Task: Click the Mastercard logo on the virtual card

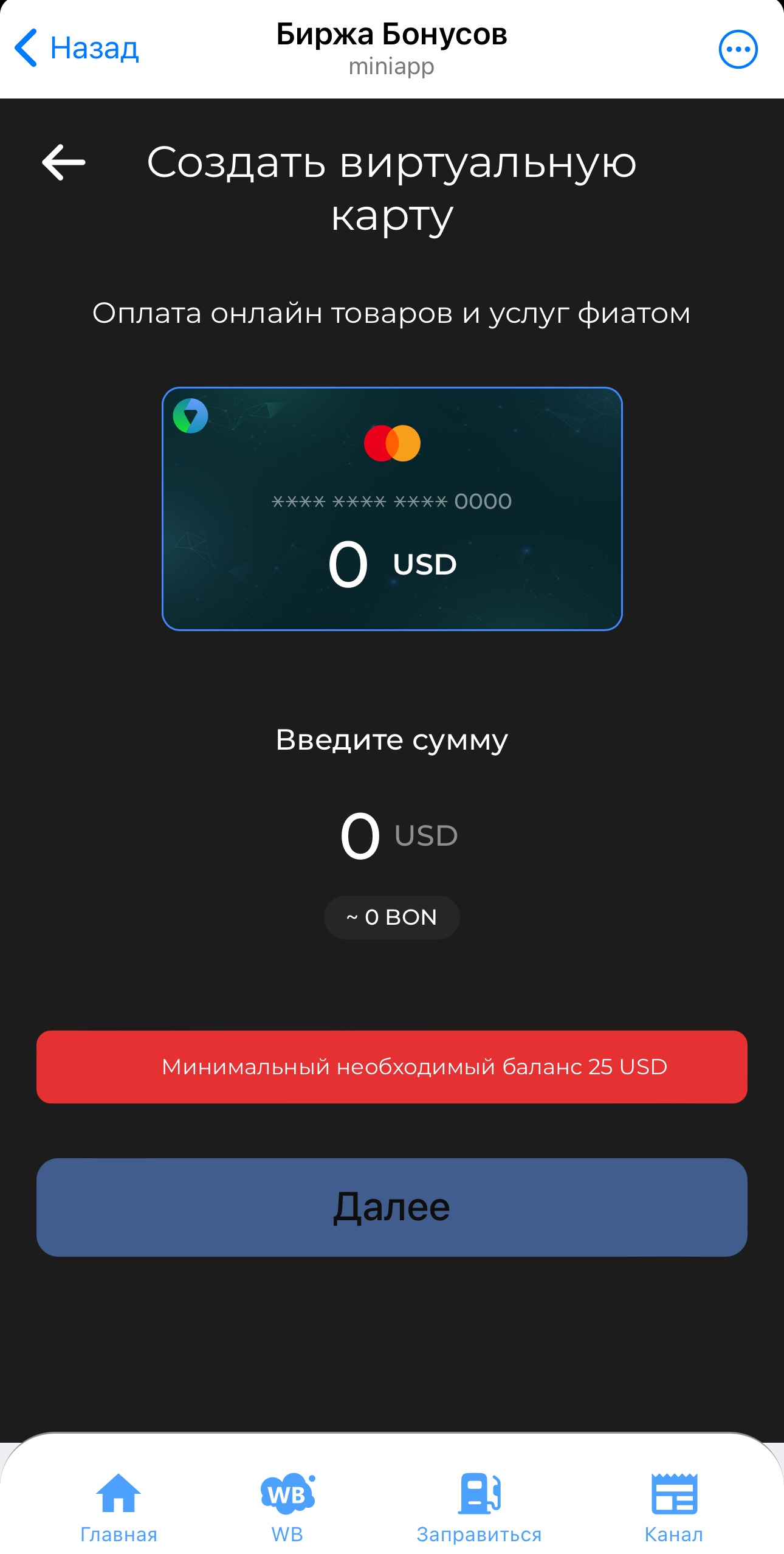Action: (x=393, y=443)
